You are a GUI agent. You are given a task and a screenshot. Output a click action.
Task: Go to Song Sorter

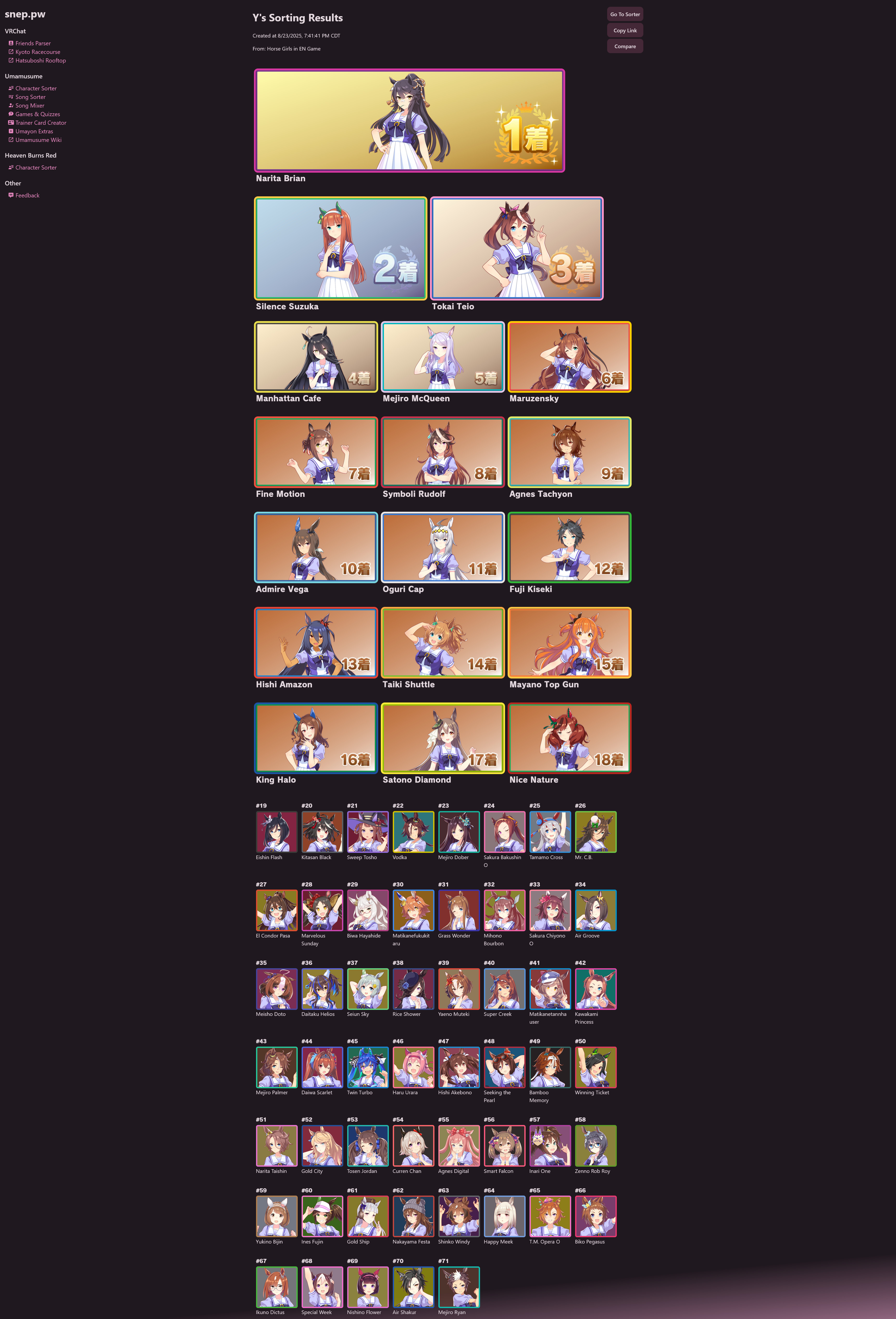[30, 97]
